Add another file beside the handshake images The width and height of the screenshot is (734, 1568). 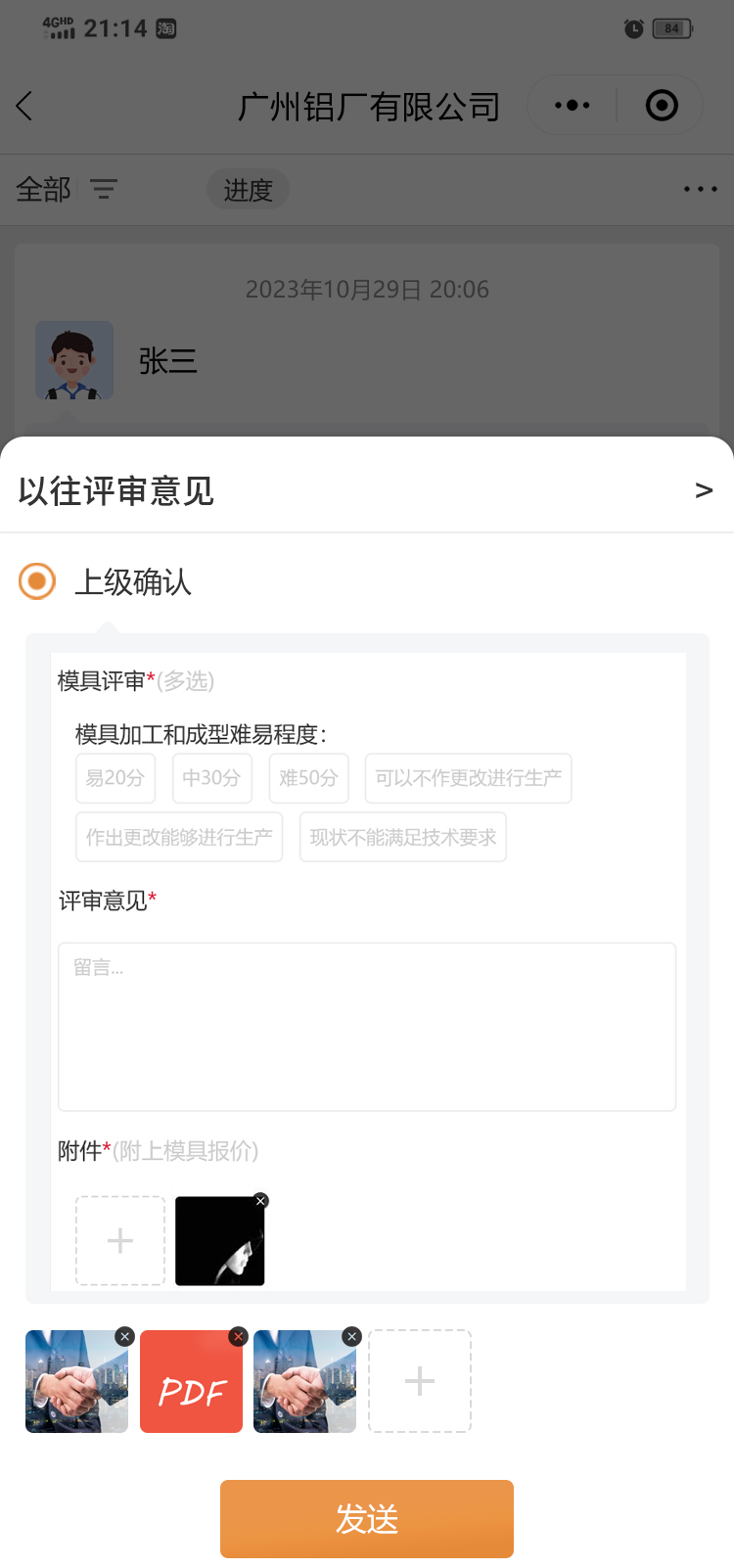pyautogui.click(x=419, y=1381)
